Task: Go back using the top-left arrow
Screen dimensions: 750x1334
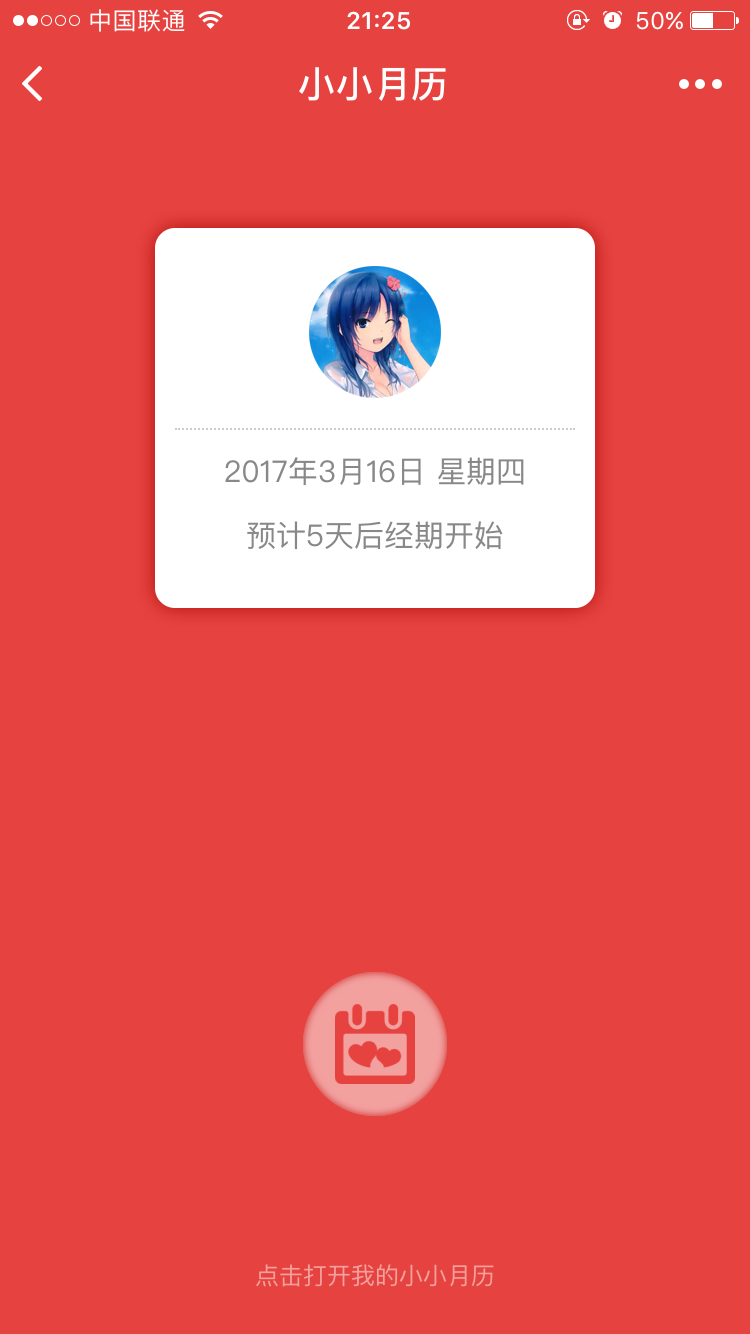Action: tap(33, 84)
